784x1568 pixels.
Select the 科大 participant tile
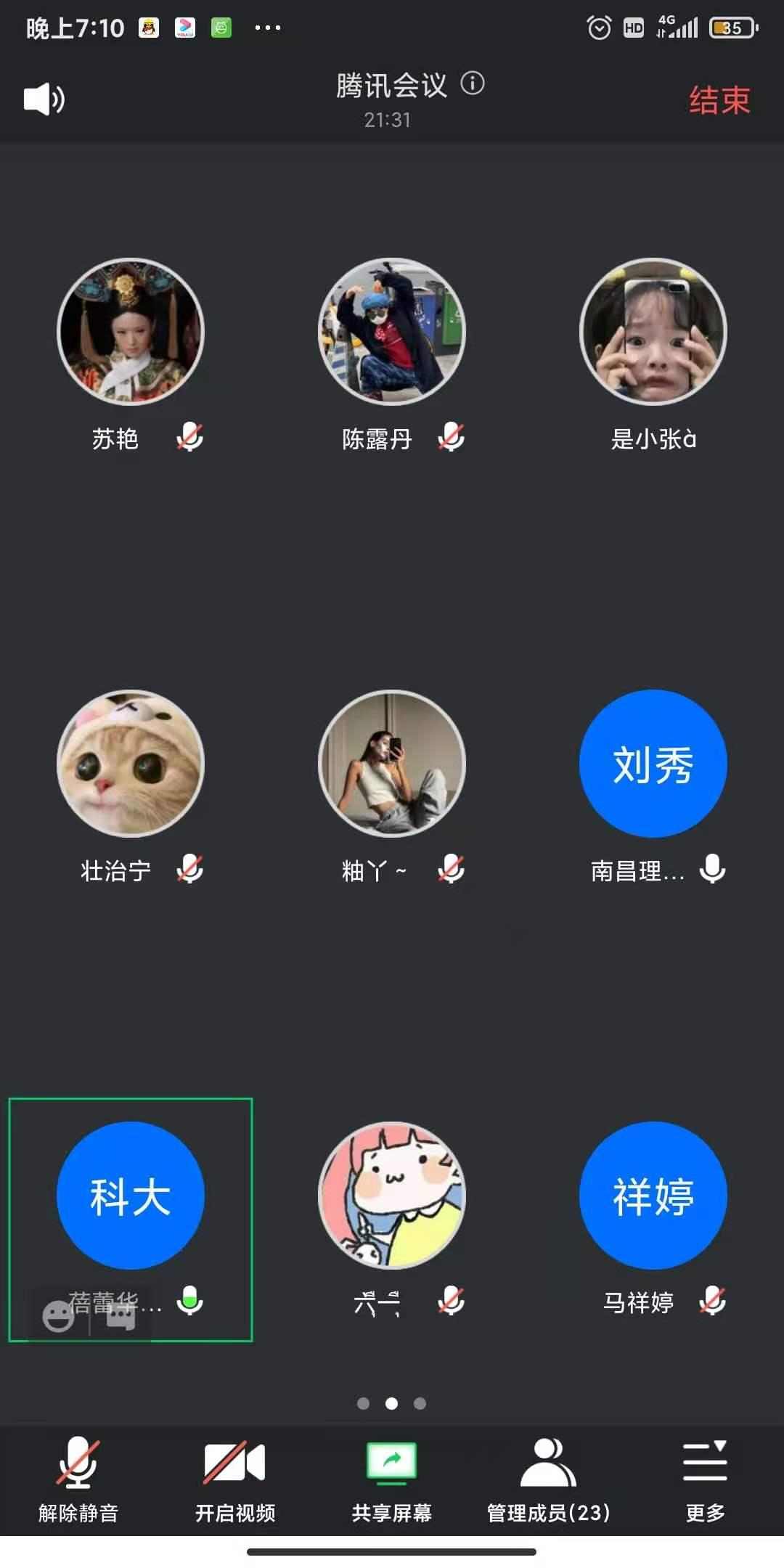(x=131, y=1196)
